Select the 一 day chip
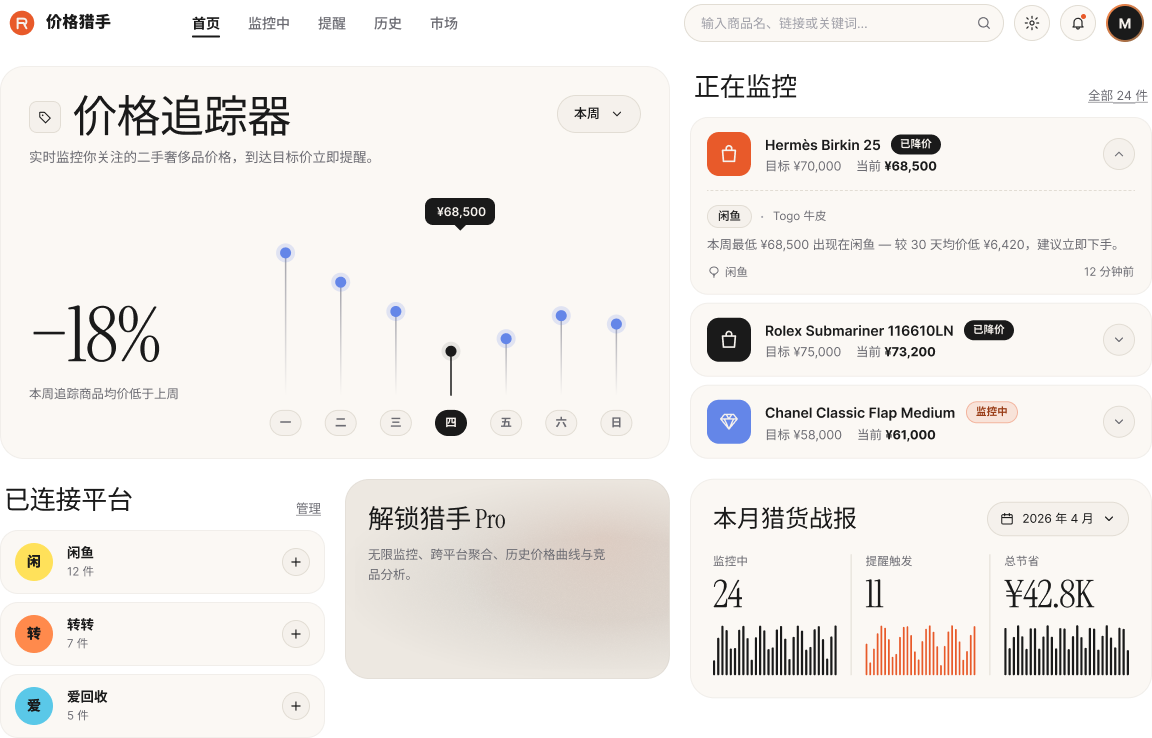1152x738 pixels. (286, 423)
